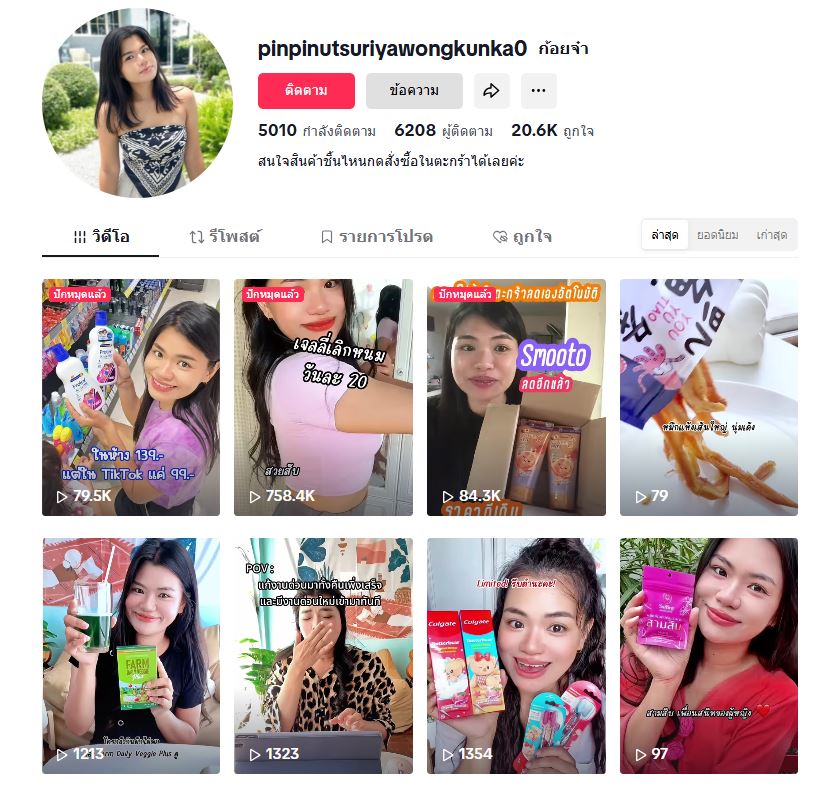Select the วิดีโอ videos tab
Screen dimensions: 824x786
tap(101, 237)
